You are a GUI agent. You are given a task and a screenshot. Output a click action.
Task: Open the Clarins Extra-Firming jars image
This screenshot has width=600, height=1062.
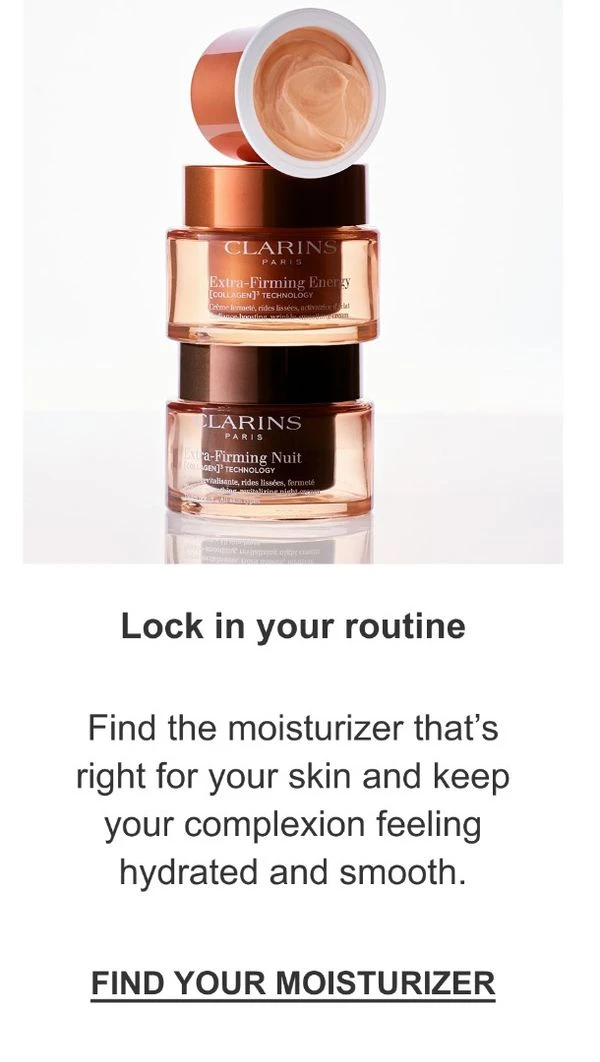point(293,282)
